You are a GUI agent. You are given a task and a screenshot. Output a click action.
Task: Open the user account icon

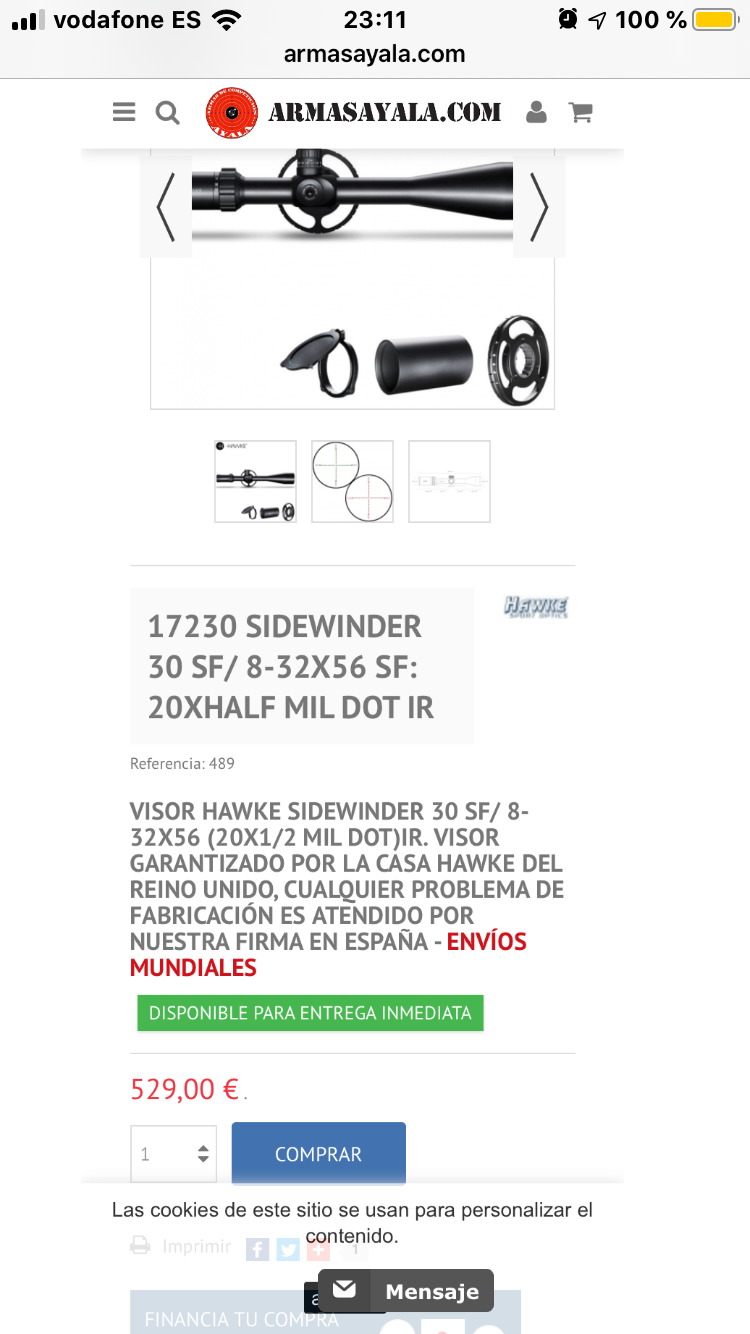(x=536, y=112)
